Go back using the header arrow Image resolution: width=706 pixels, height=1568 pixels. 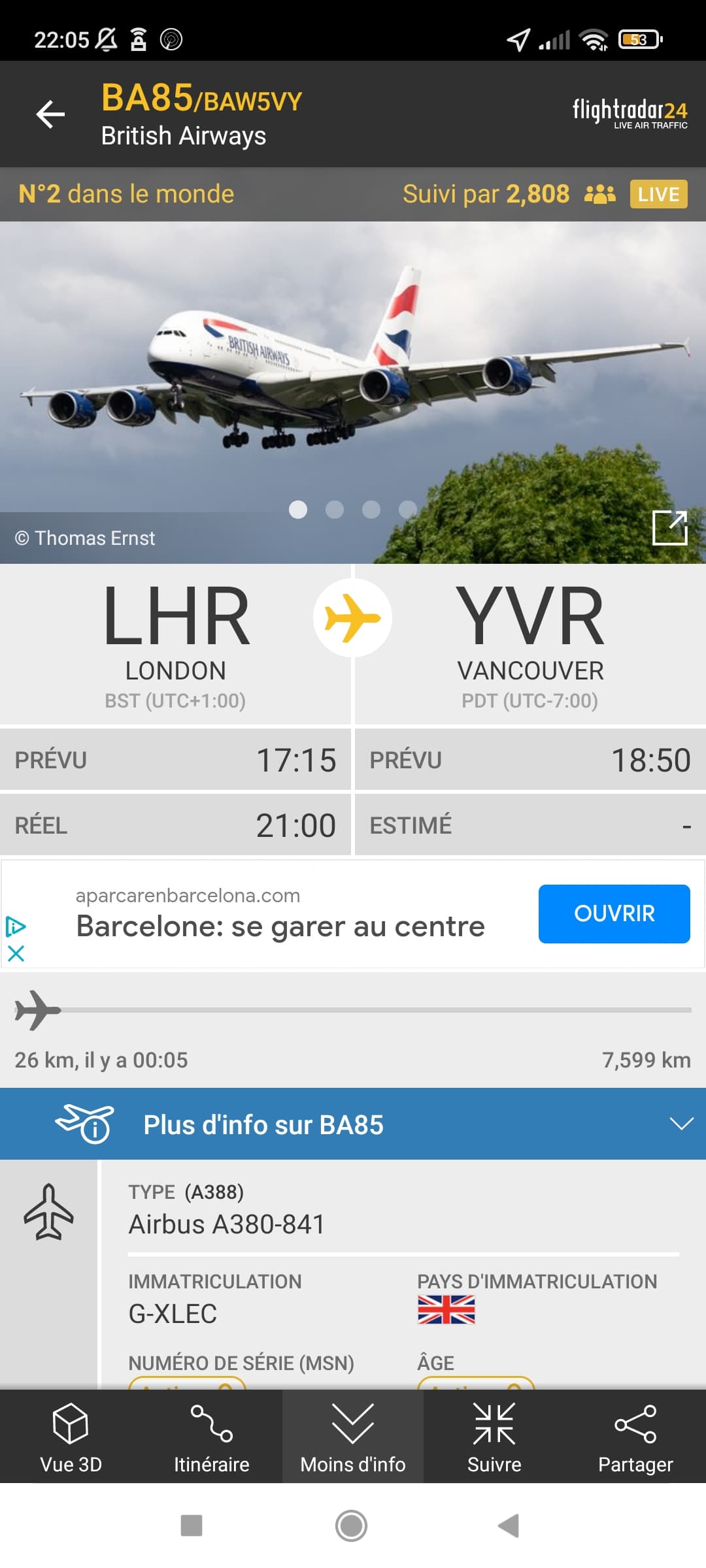tap(50, 114)
